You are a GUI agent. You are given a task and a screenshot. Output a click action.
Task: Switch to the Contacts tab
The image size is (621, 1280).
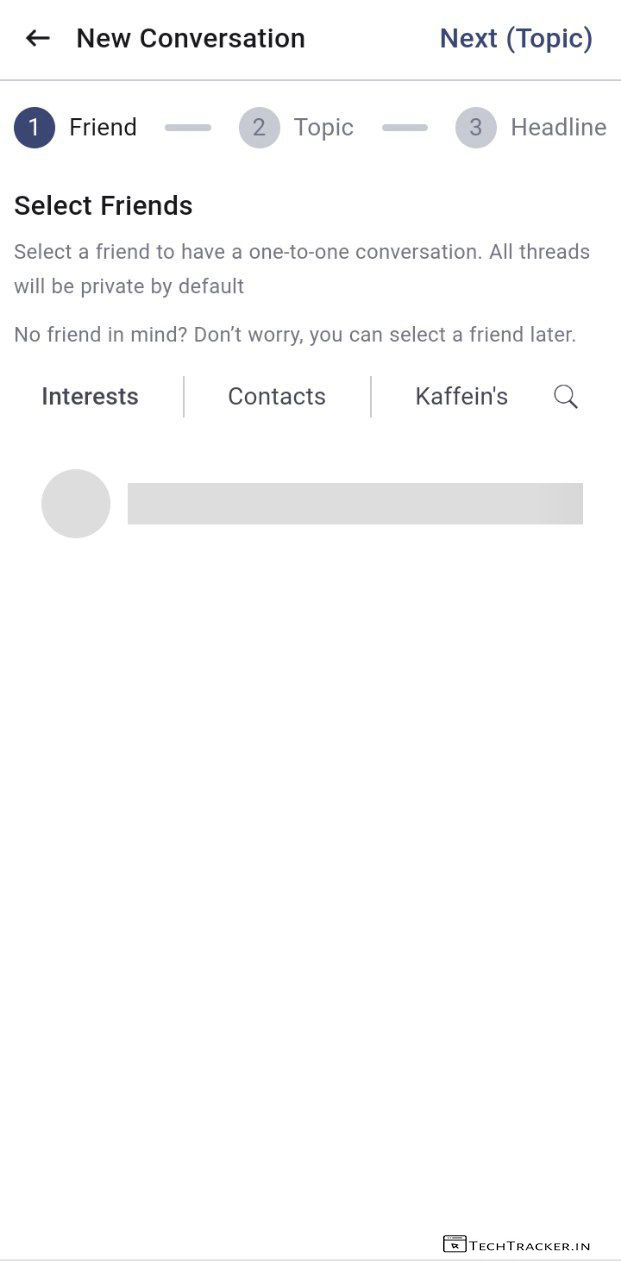point(277,396)
